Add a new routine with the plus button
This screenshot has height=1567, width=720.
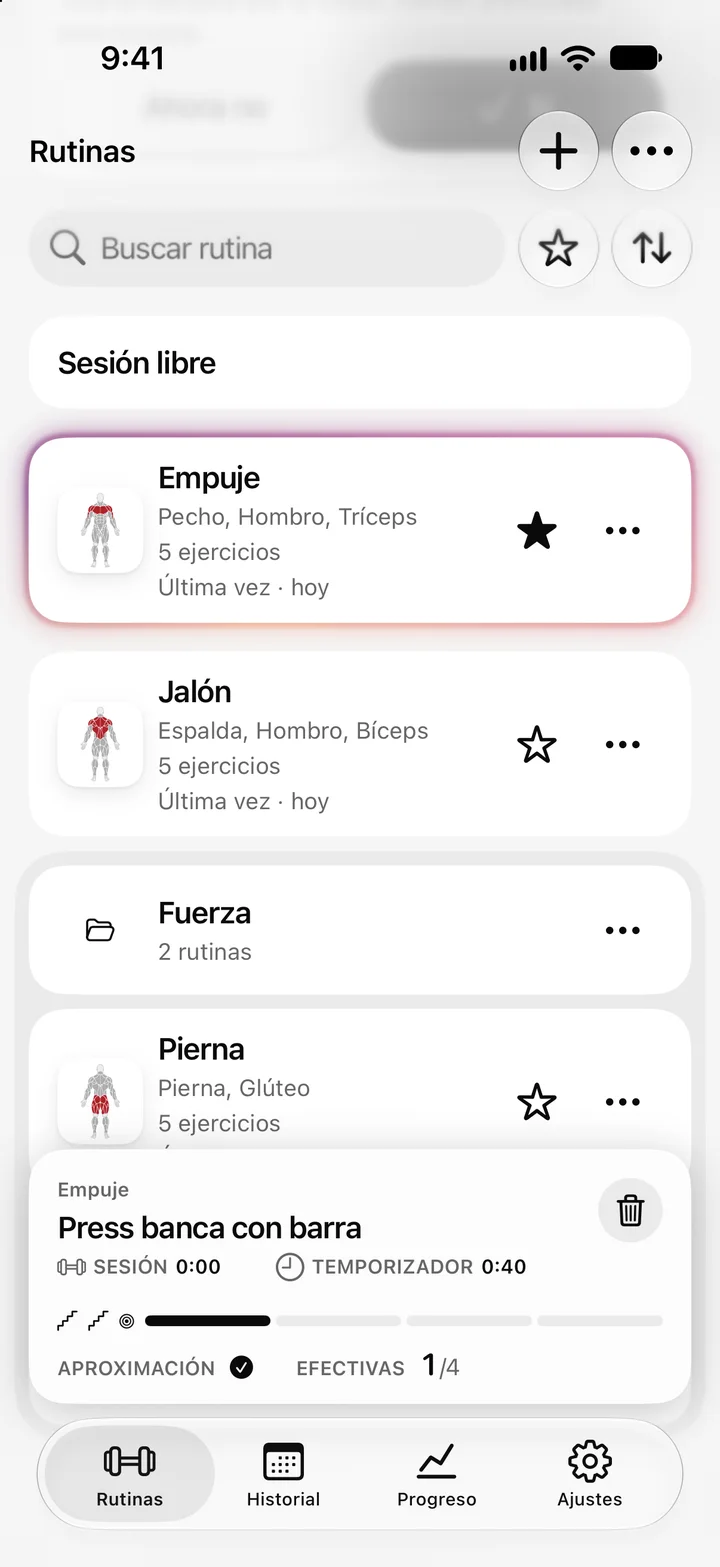pos(558,151)
